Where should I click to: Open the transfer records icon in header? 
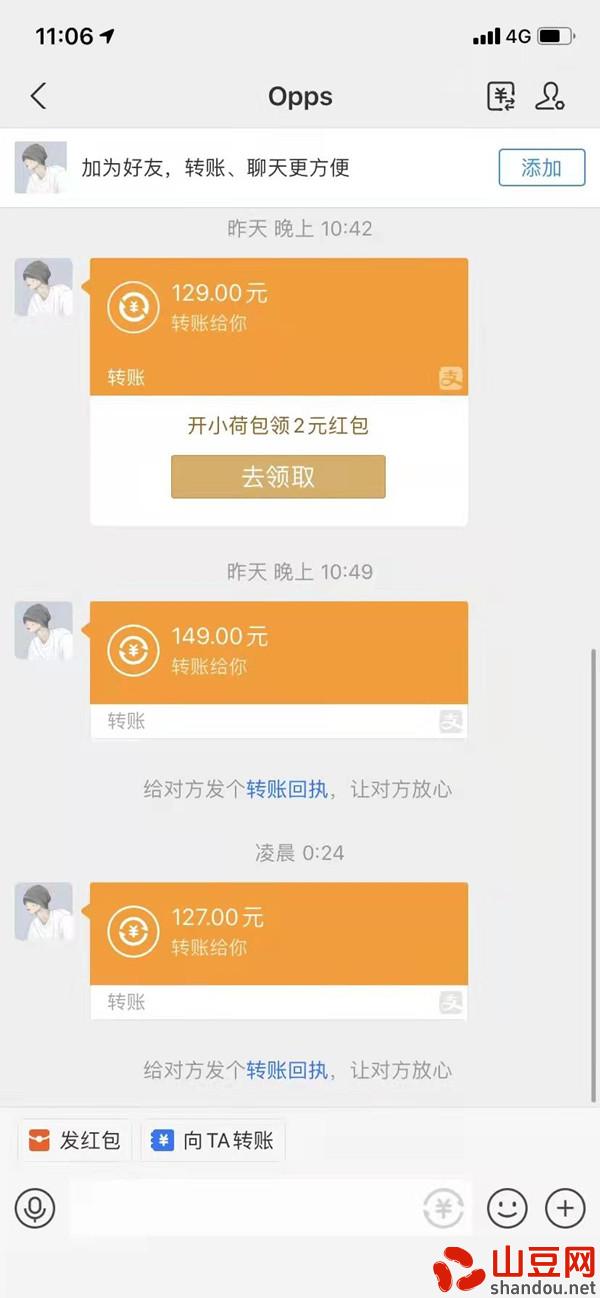pyautogui.click(x=501, y=96)
